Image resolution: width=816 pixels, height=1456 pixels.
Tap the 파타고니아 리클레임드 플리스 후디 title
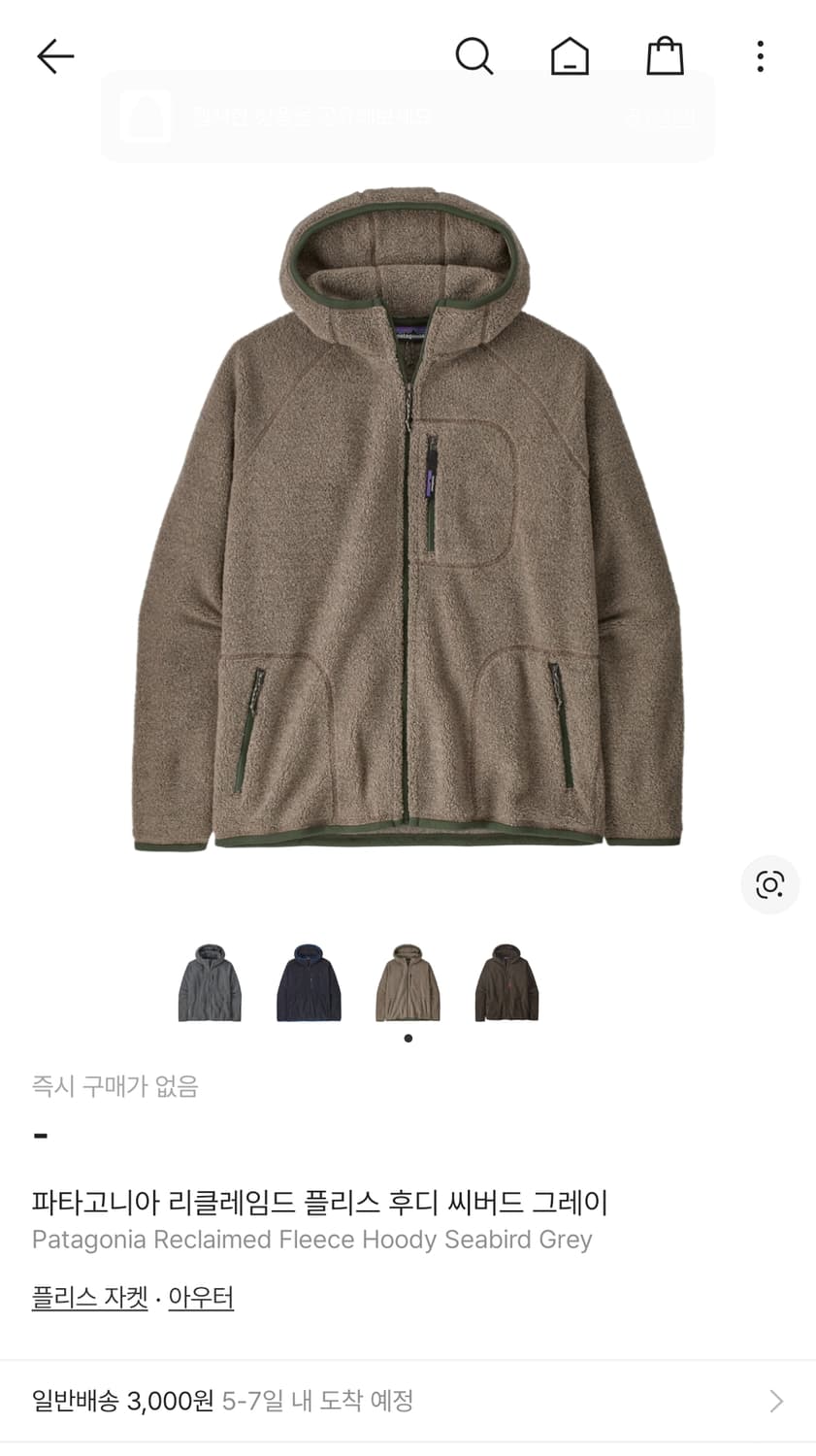coord(320,1202)
